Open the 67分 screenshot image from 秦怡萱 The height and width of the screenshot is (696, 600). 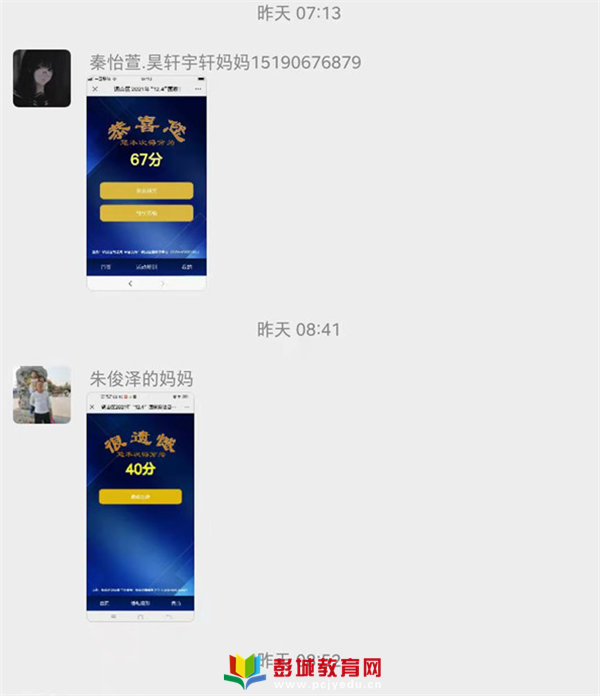146,183
